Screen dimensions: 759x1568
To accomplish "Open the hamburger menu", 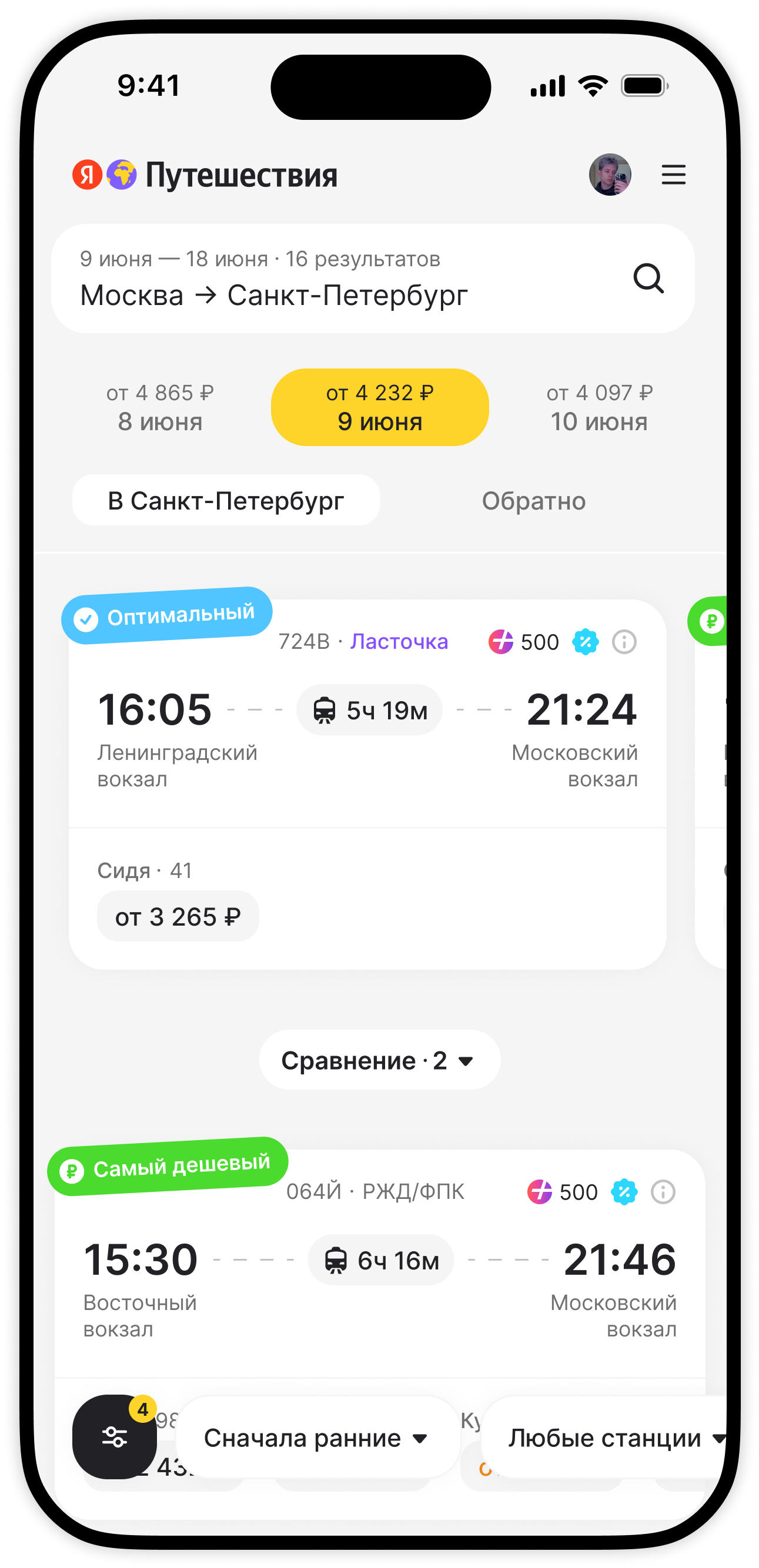I will [x=673, y=175].
